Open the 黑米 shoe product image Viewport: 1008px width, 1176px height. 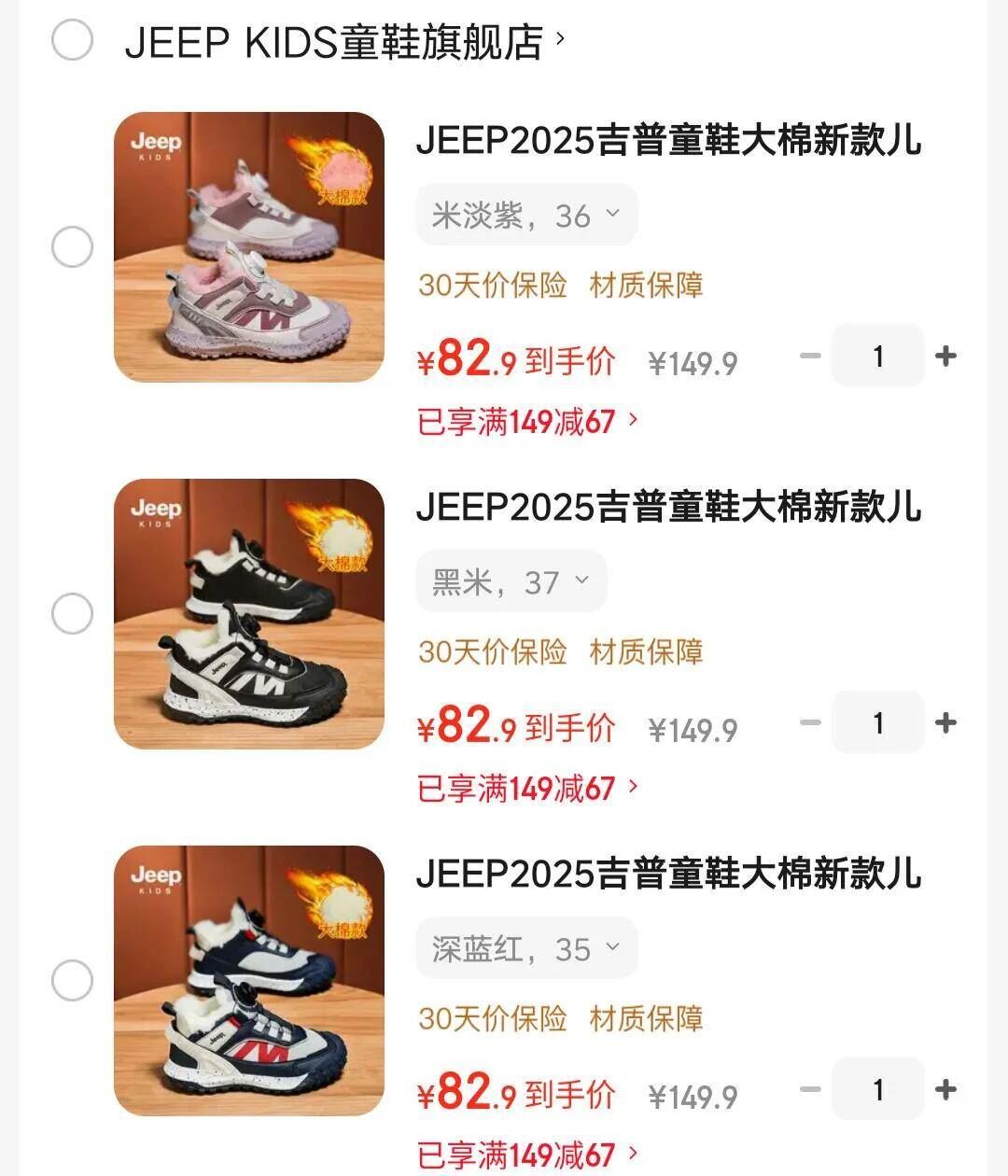249,614
